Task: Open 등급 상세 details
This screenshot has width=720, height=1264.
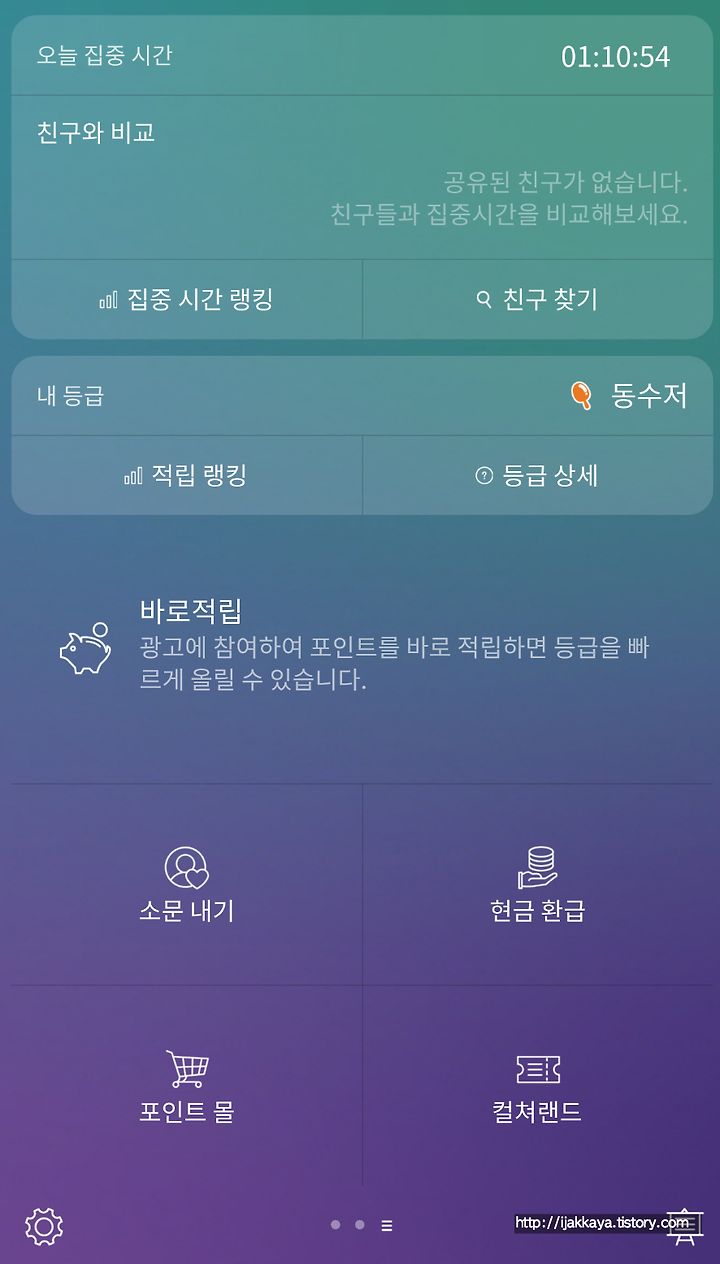Action: pos(538,475)
